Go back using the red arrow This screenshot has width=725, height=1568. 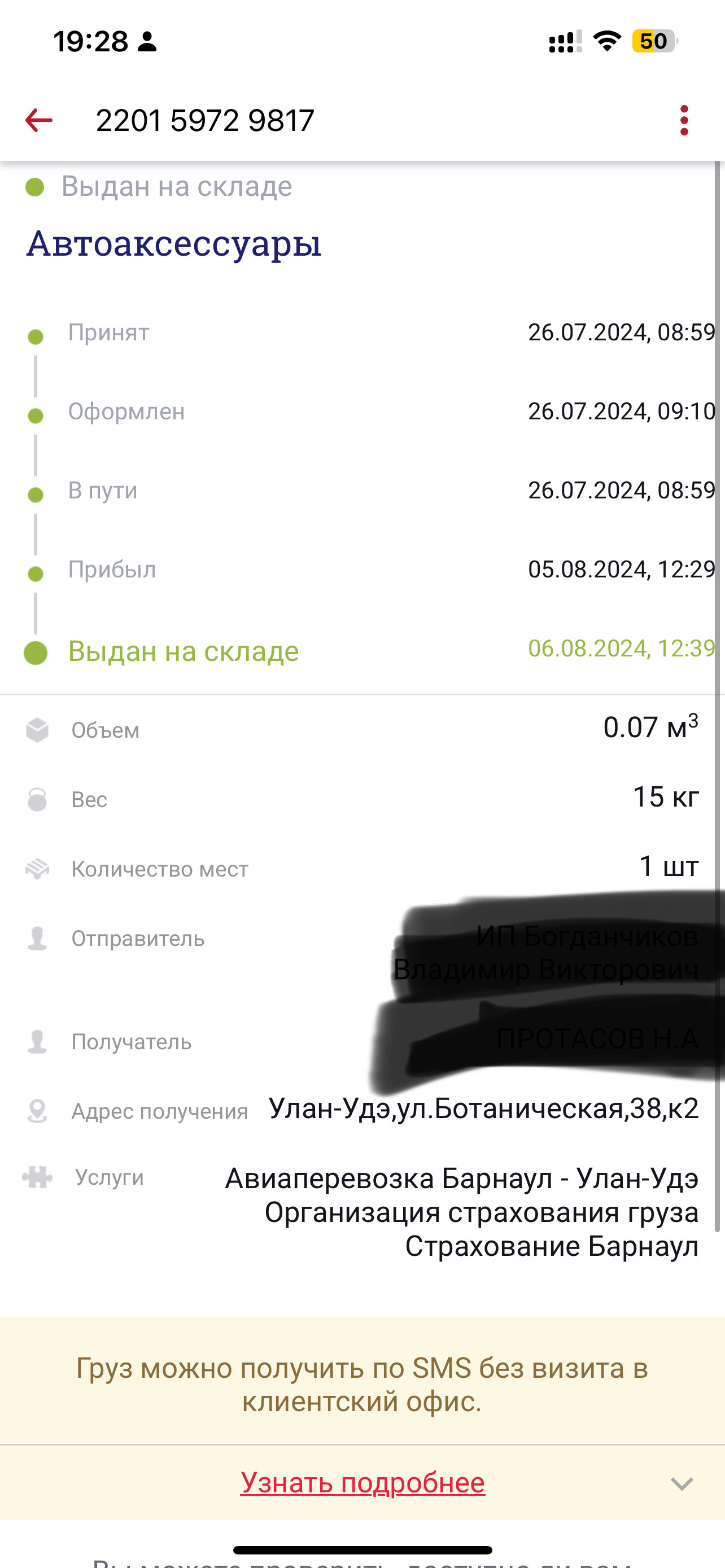tap(39, 121)
